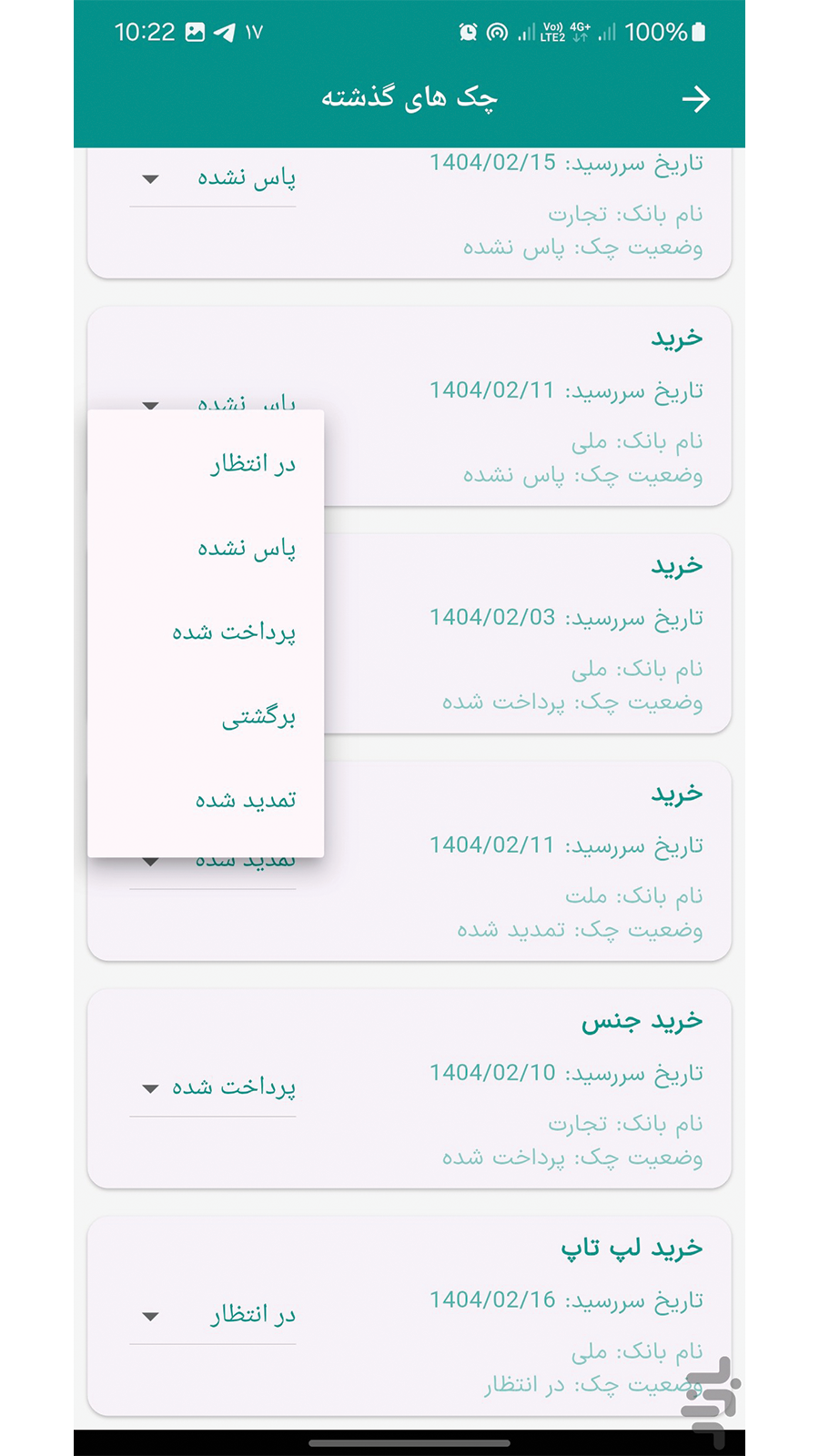Choose 'برگشتی' status option
This screenshot has height=1456, width=819.
click(x=258, y=716)
